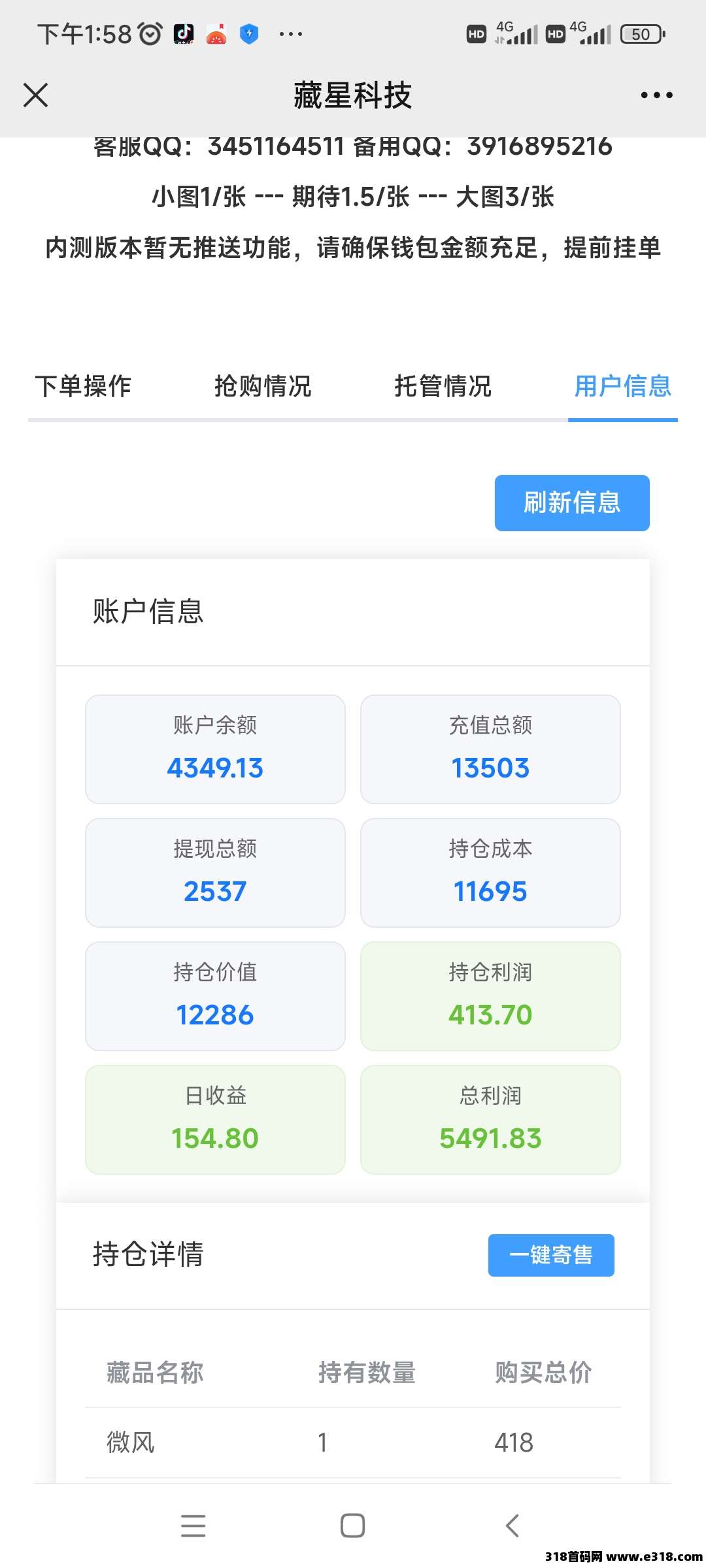Tap the system back arrow
This screenshot has height=1568, width=706.
[x=513, y=1526]
